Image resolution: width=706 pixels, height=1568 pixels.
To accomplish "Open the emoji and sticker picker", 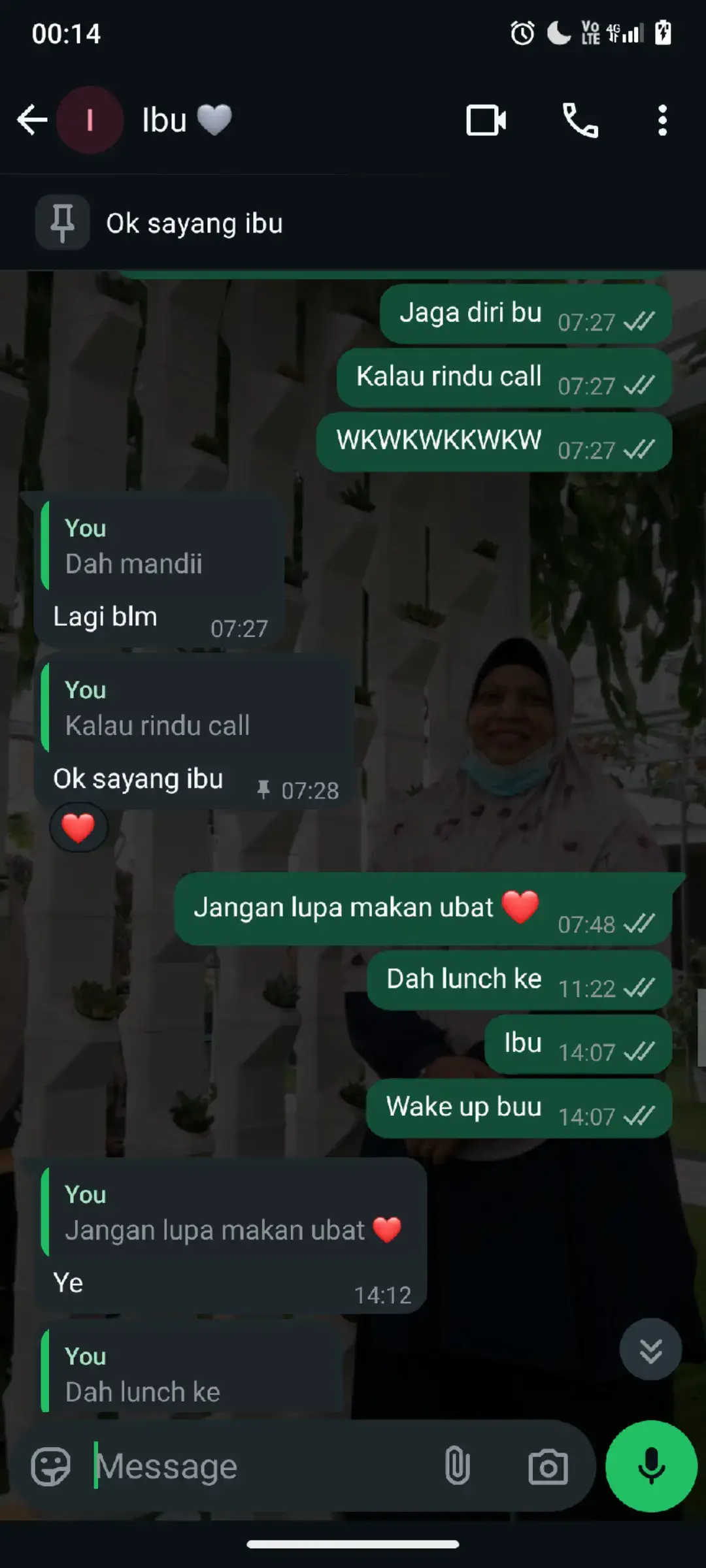I will pyautogui.click(x=50, y=1466).
